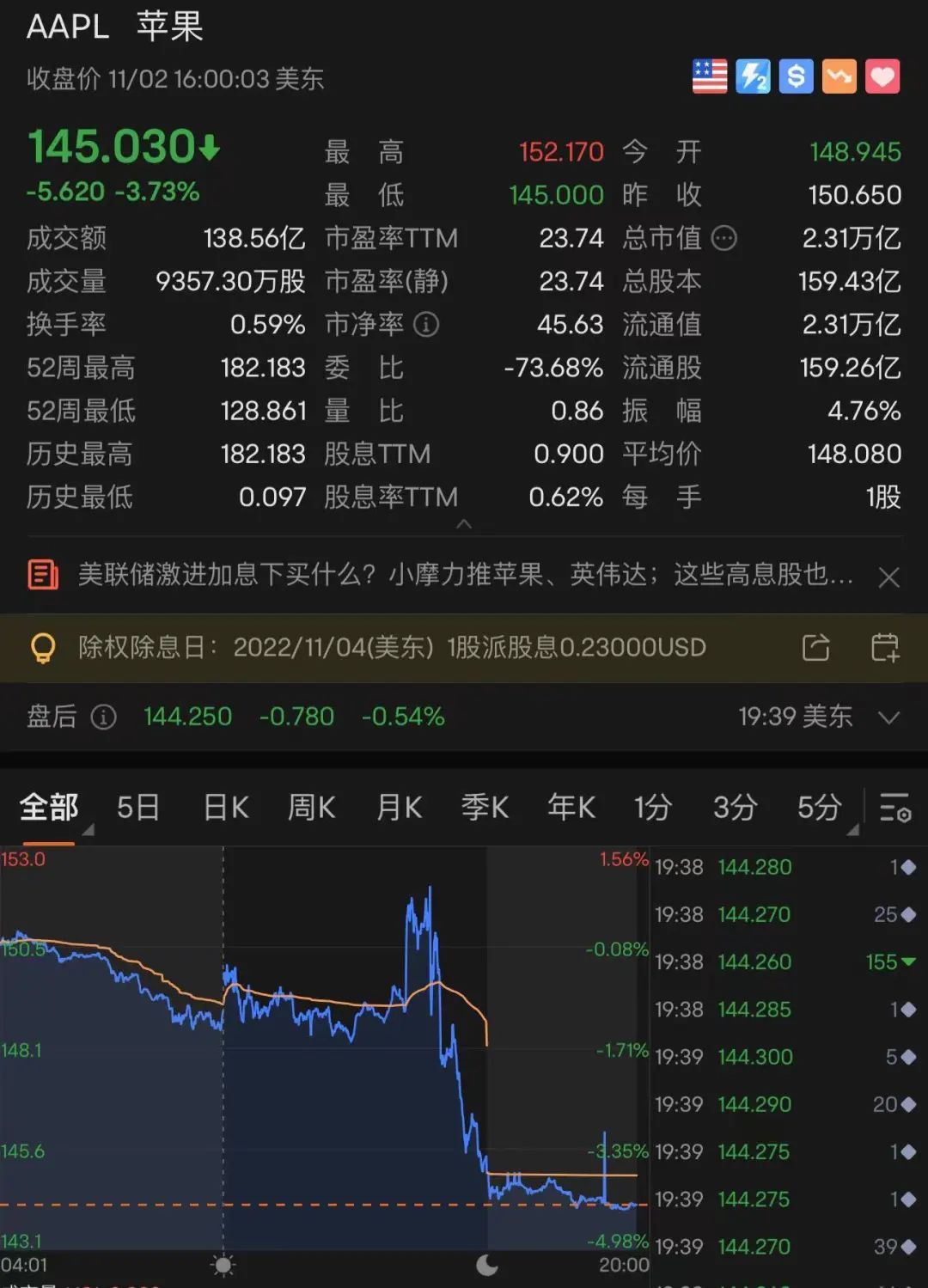
Task: Select the 全部 chart tab
Action: 49,808
